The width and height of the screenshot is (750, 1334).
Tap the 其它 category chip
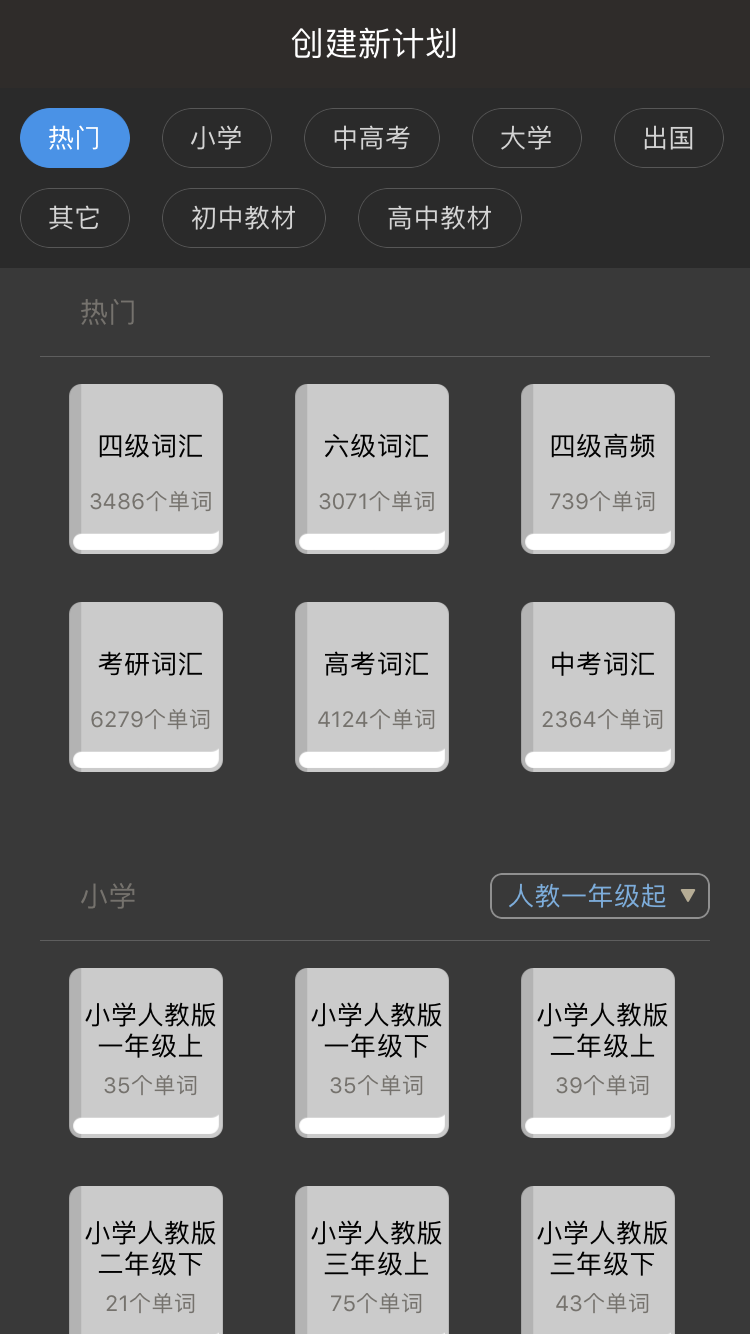click(75, 218)
